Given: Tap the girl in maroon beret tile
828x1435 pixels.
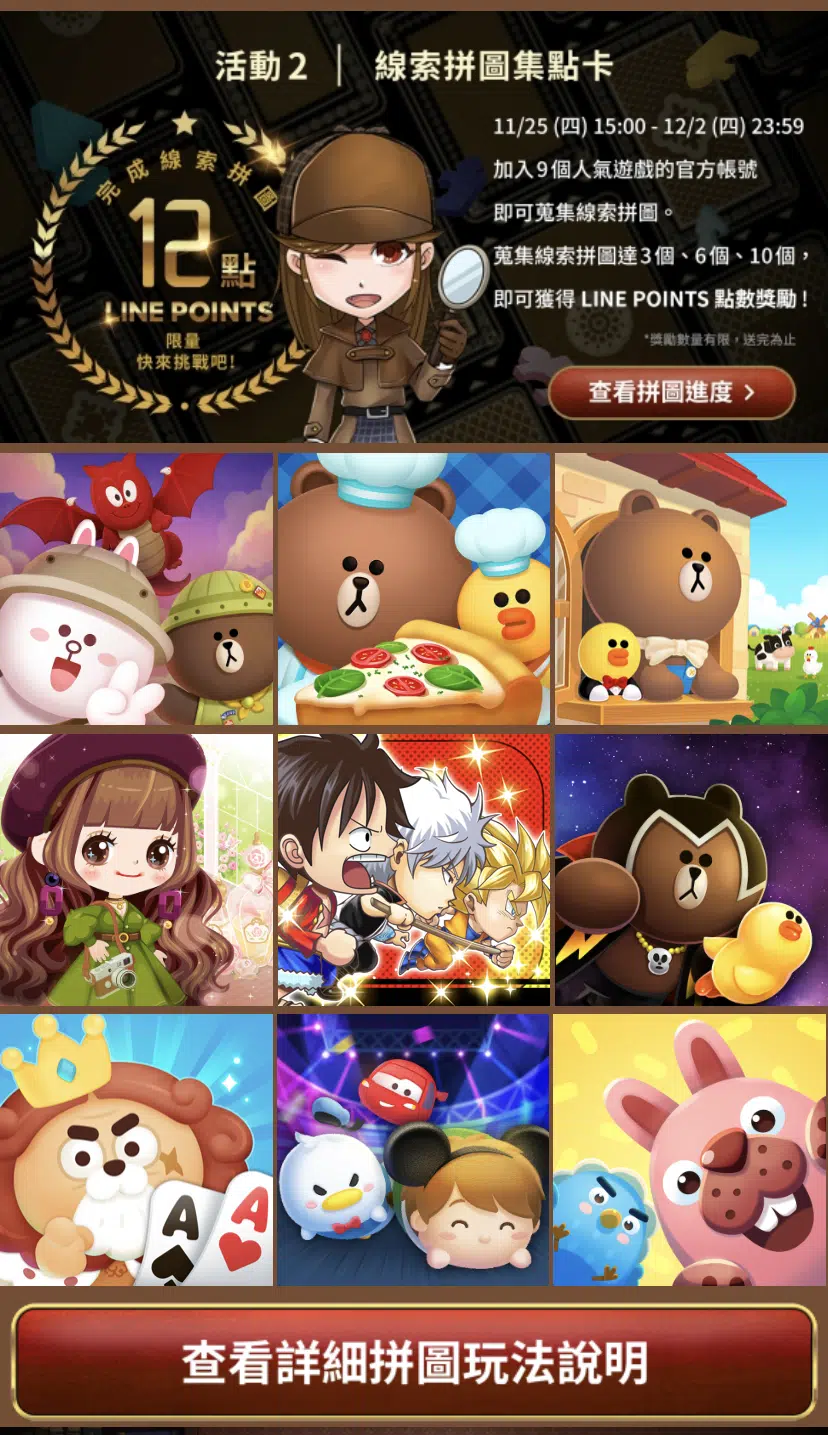Looking at the screenshot, I should coord(136,870).
